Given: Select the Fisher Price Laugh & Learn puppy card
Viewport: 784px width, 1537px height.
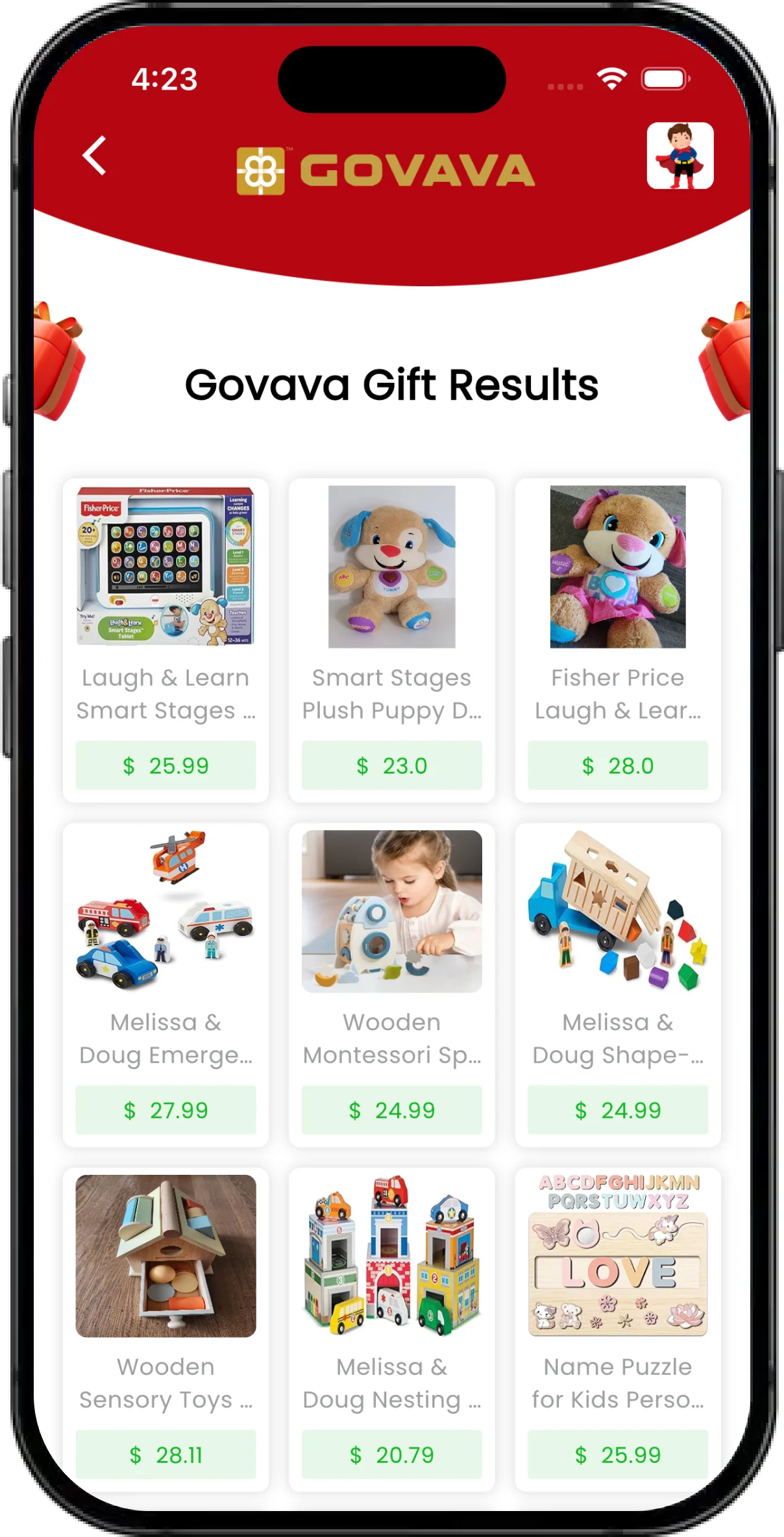Looking at the screenshot, I should [618, 641].
